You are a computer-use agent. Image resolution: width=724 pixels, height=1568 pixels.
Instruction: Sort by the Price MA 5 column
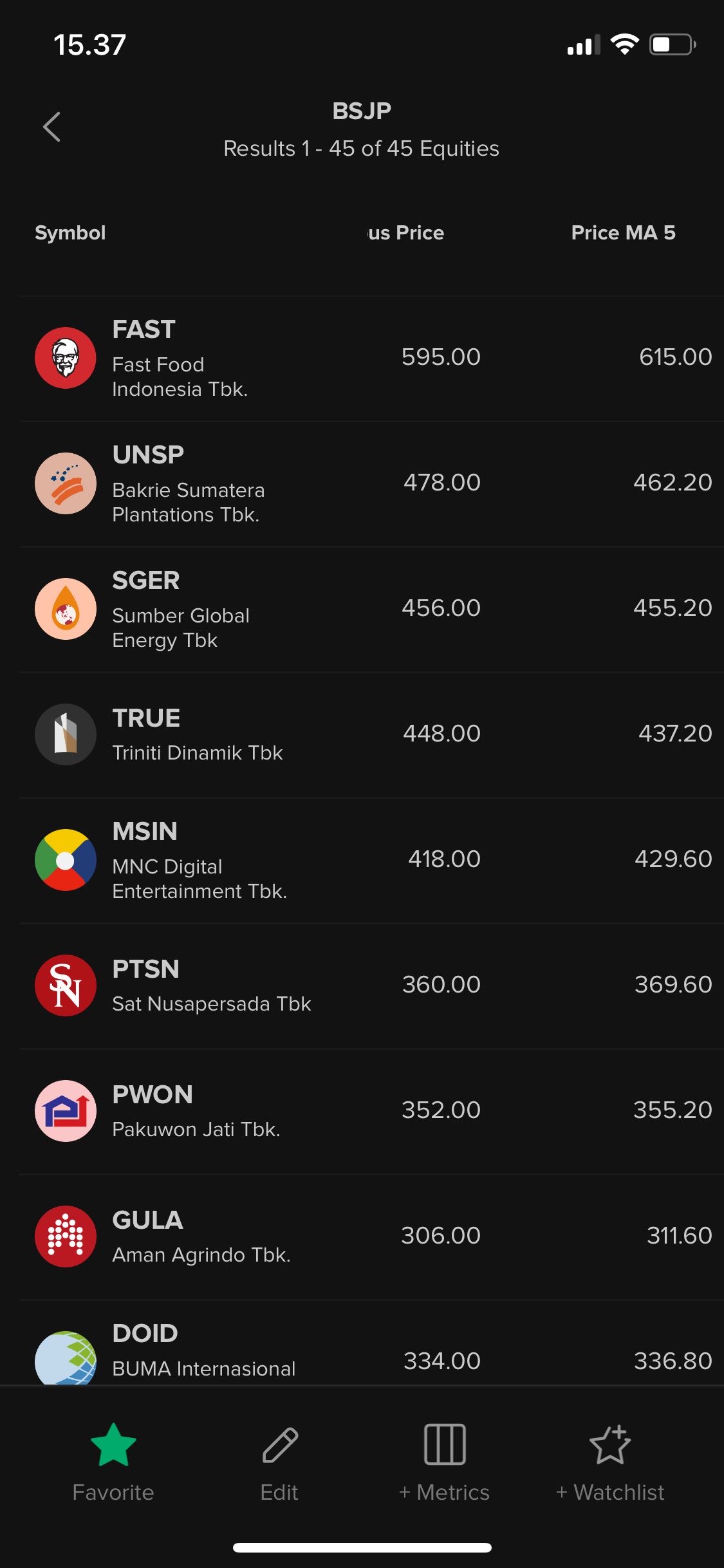(623, 232)
